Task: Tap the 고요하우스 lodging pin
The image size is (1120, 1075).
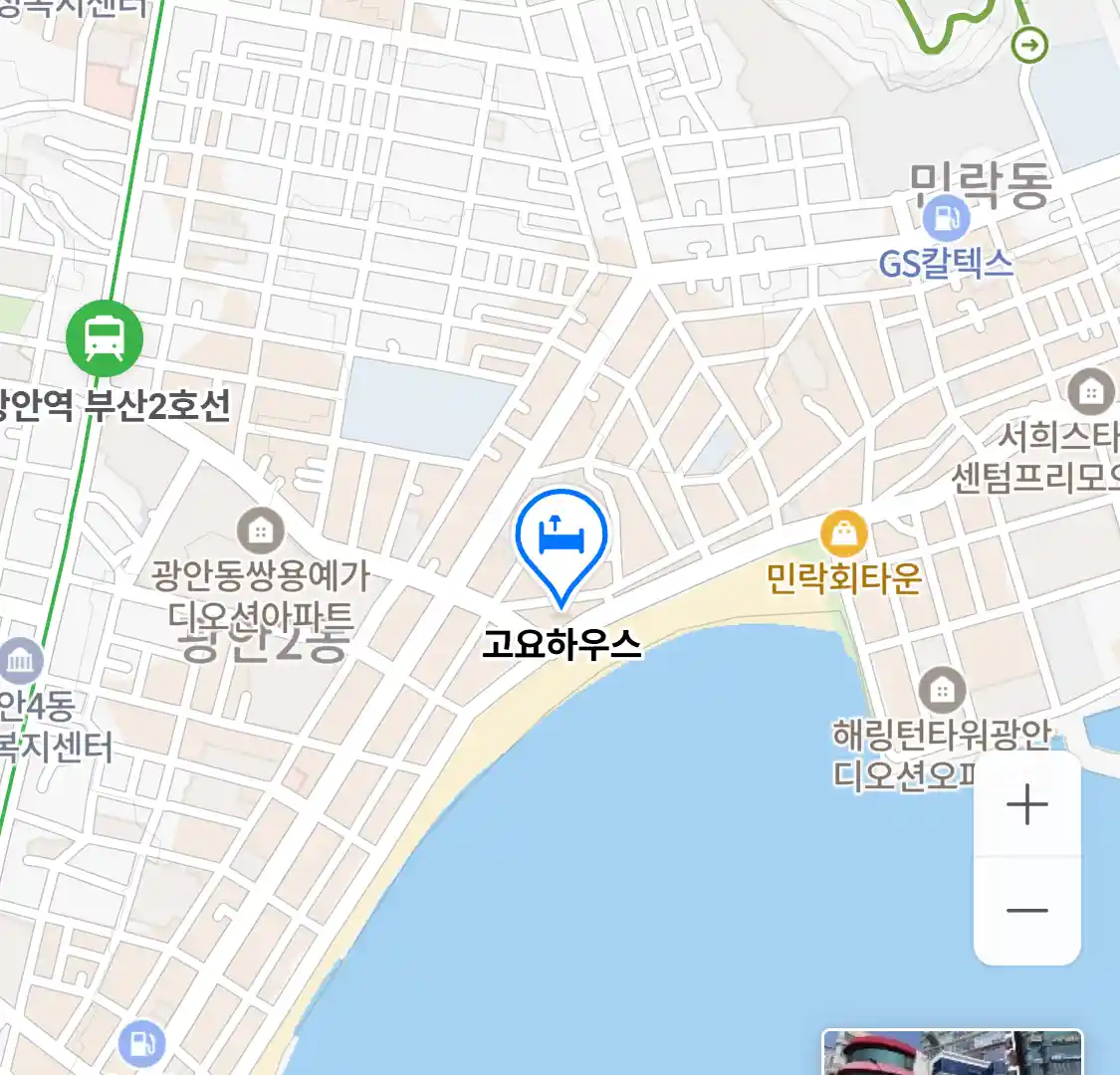Action: coord(561,539)
